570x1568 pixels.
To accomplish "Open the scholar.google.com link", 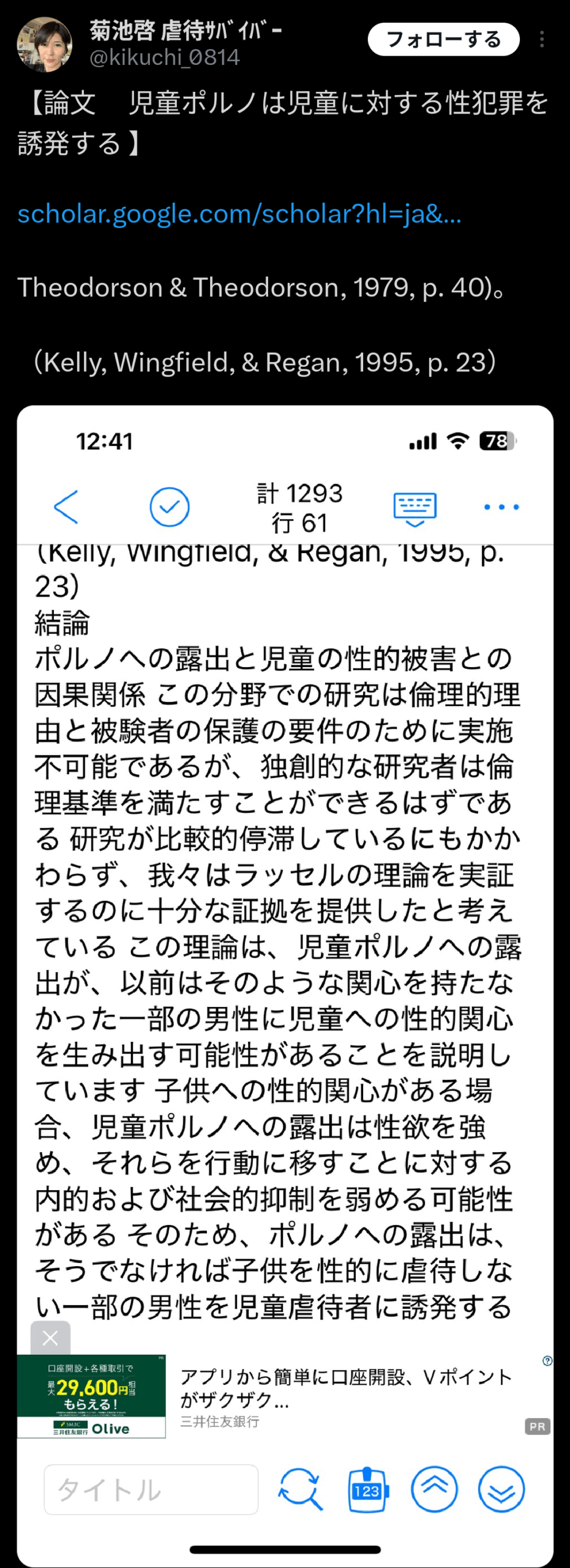I will point(239,214).
